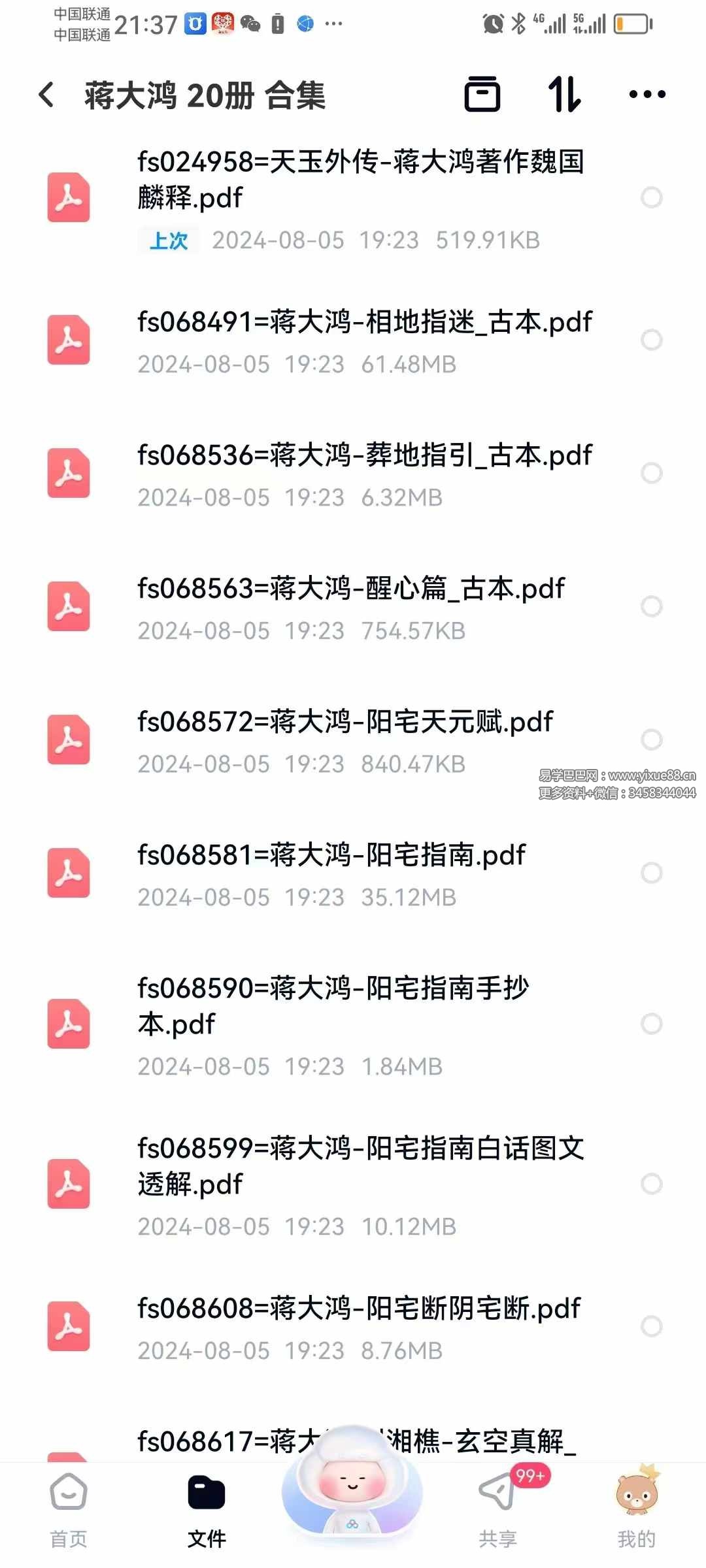Mark fs068572 阳宅天元赋 as selected
Image resolution: width=706 pixels, height=1568 pixels.
click(x=651, y=740)
